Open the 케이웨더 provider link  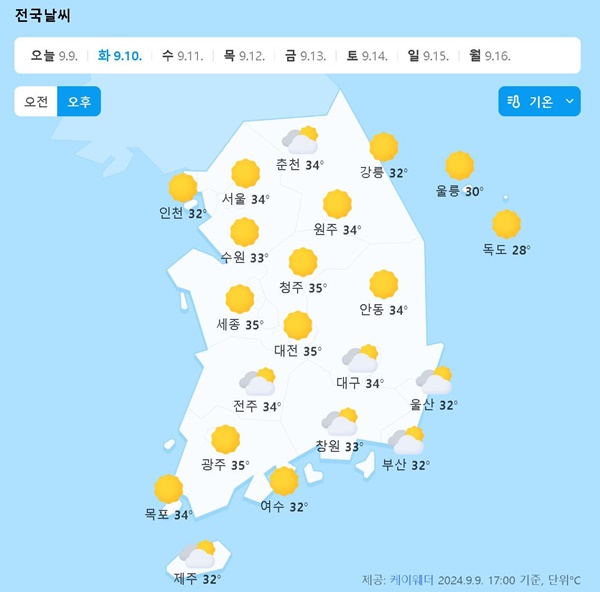tap(410, 579)
